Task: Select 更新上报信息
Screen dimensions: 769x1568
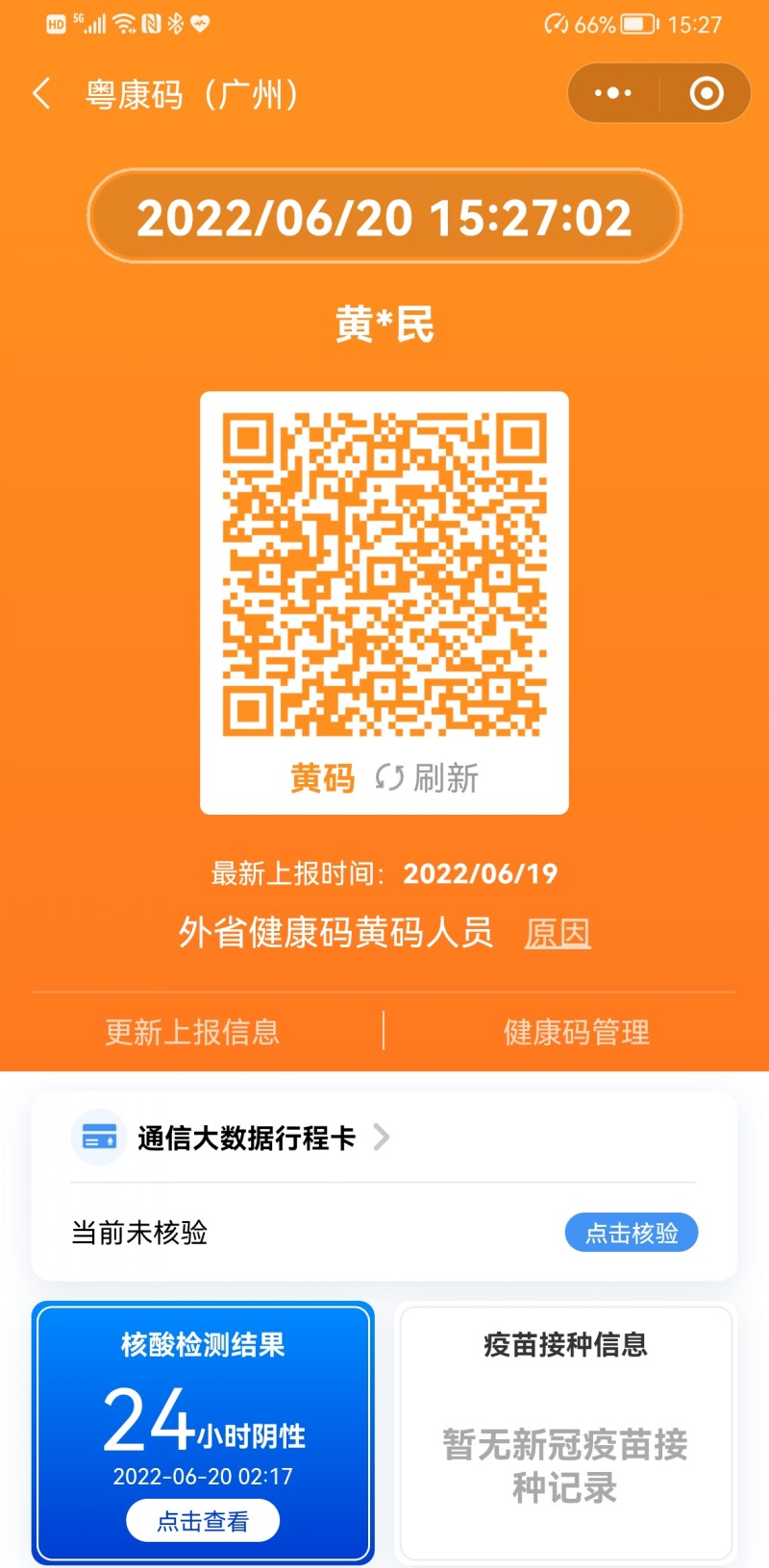Action: point(192,1032)
